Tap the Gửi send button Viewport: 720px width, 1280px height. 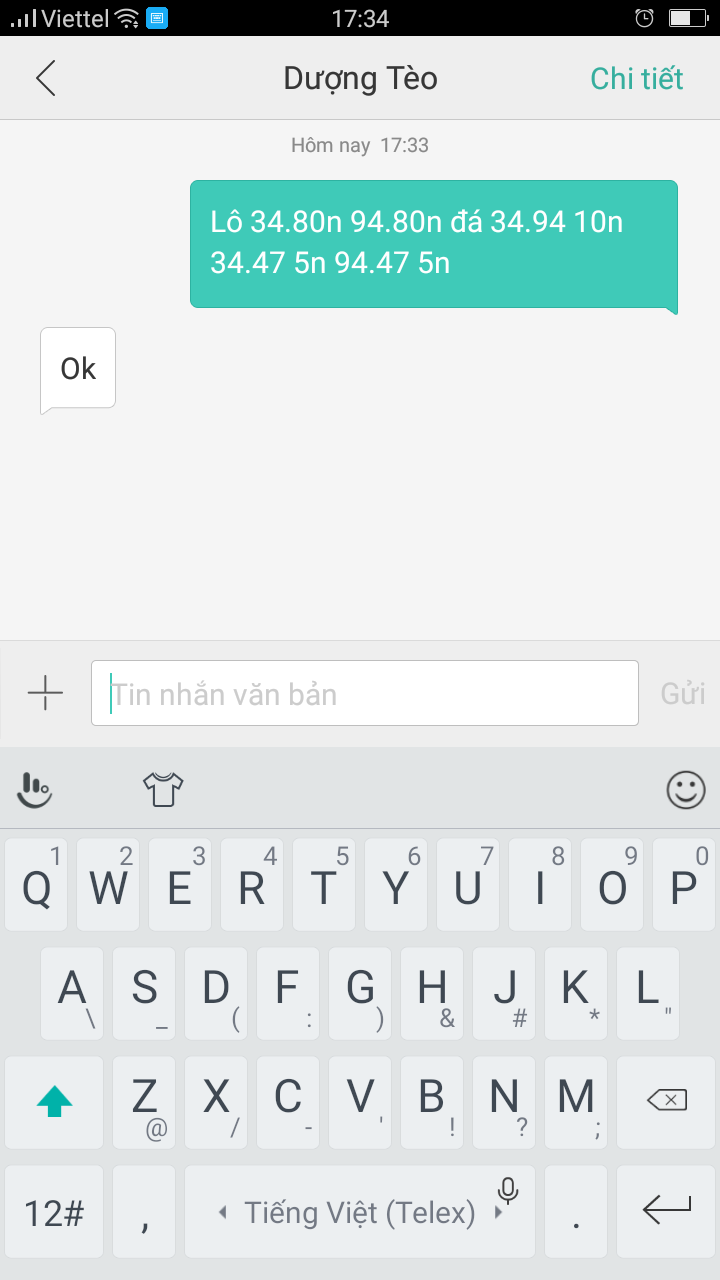click(683, 693)
